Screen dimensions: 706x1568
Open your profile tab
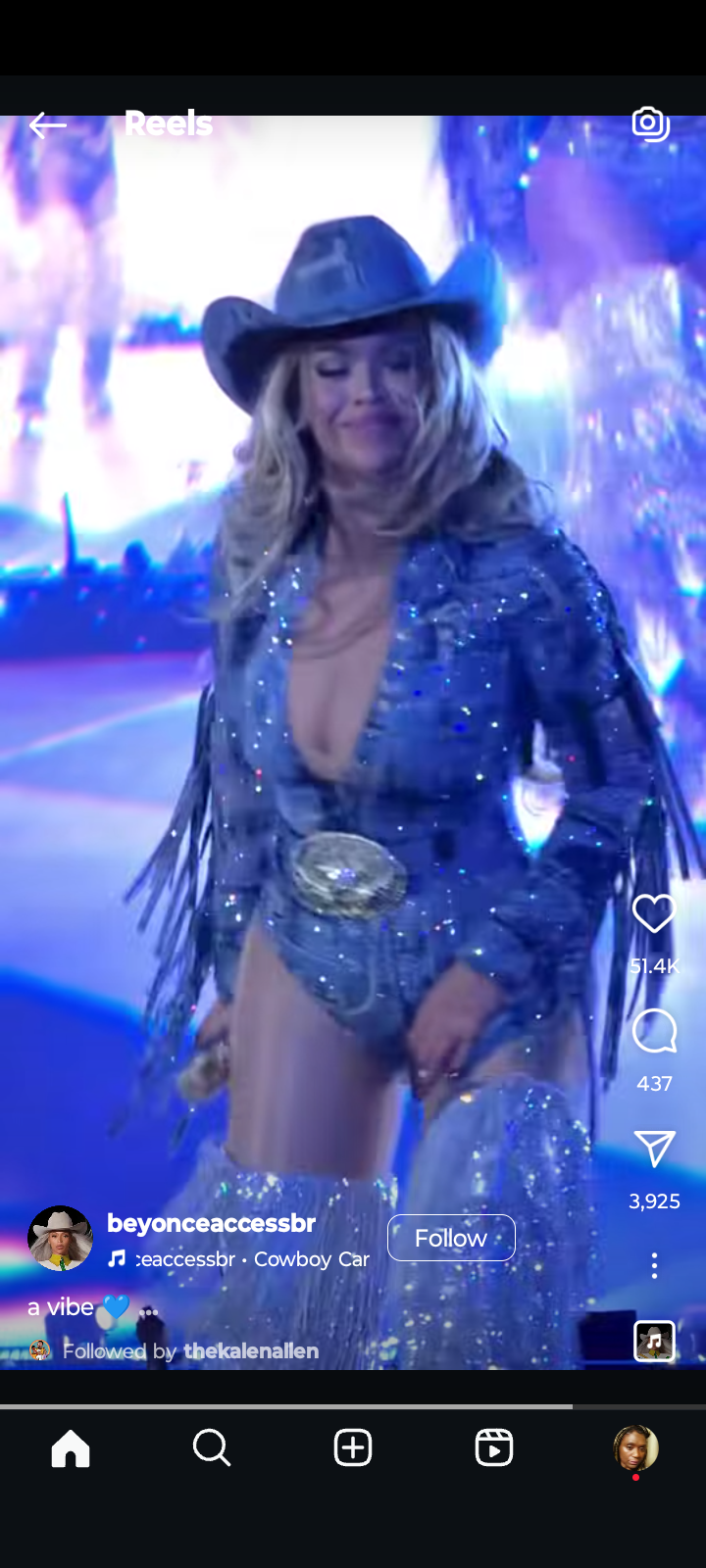tap(635, 1447)
